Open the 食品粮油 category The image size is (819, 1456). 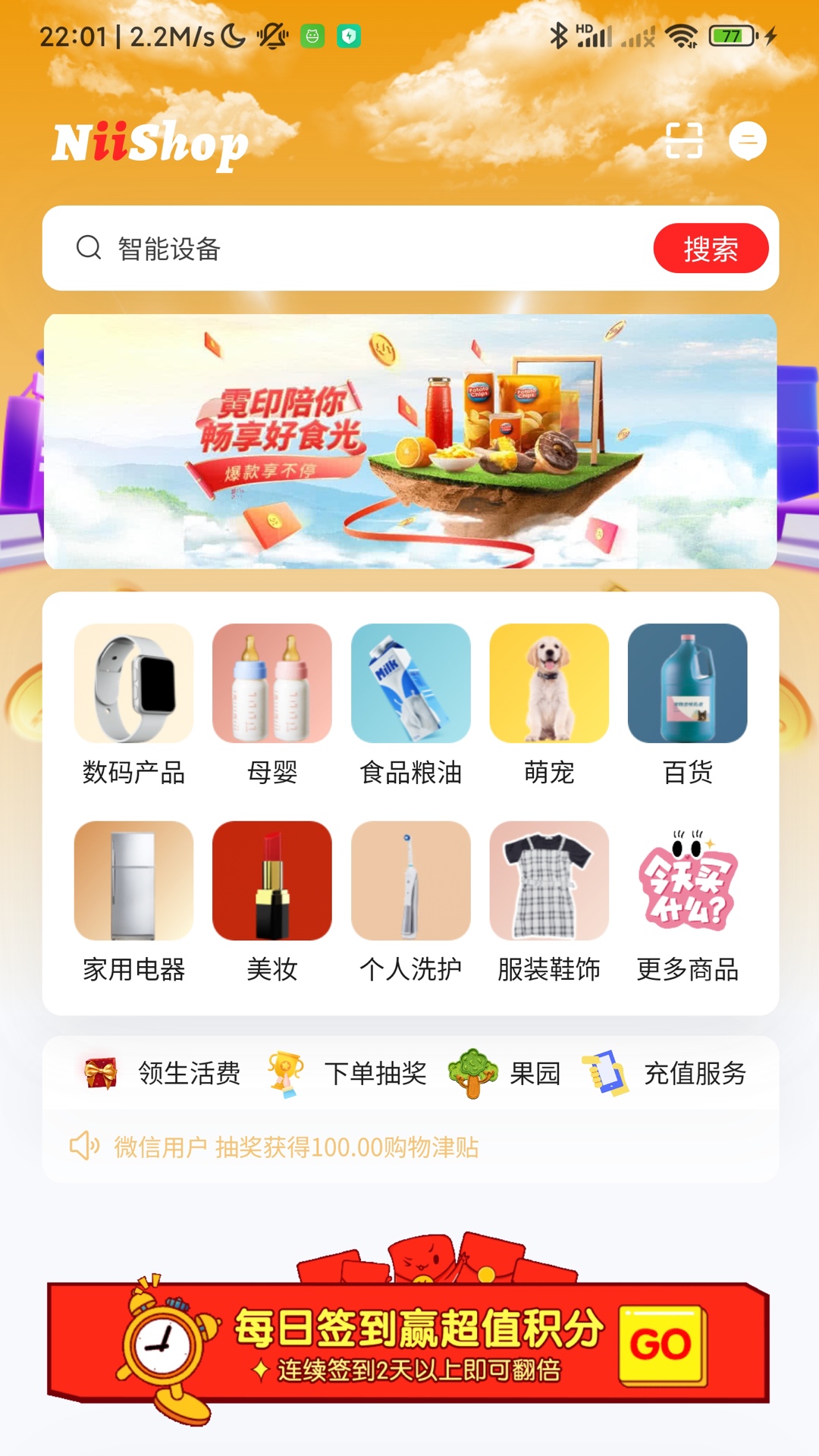(x=410, y=685)
